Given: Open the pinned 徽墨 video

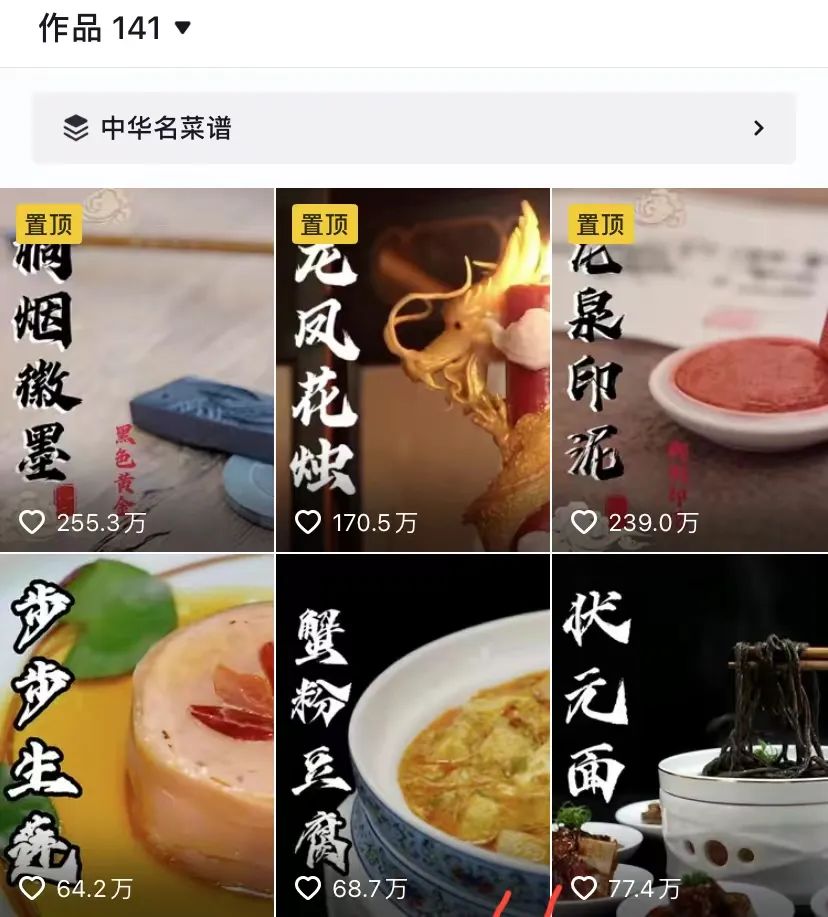Looking at the screenshot, I should (137, 370).
